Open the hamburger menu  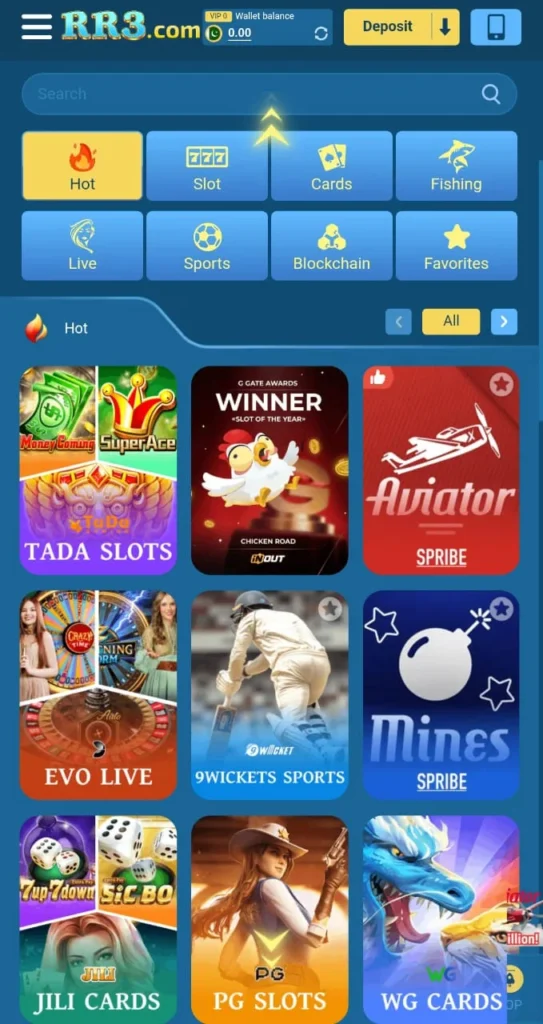point(37,26)
